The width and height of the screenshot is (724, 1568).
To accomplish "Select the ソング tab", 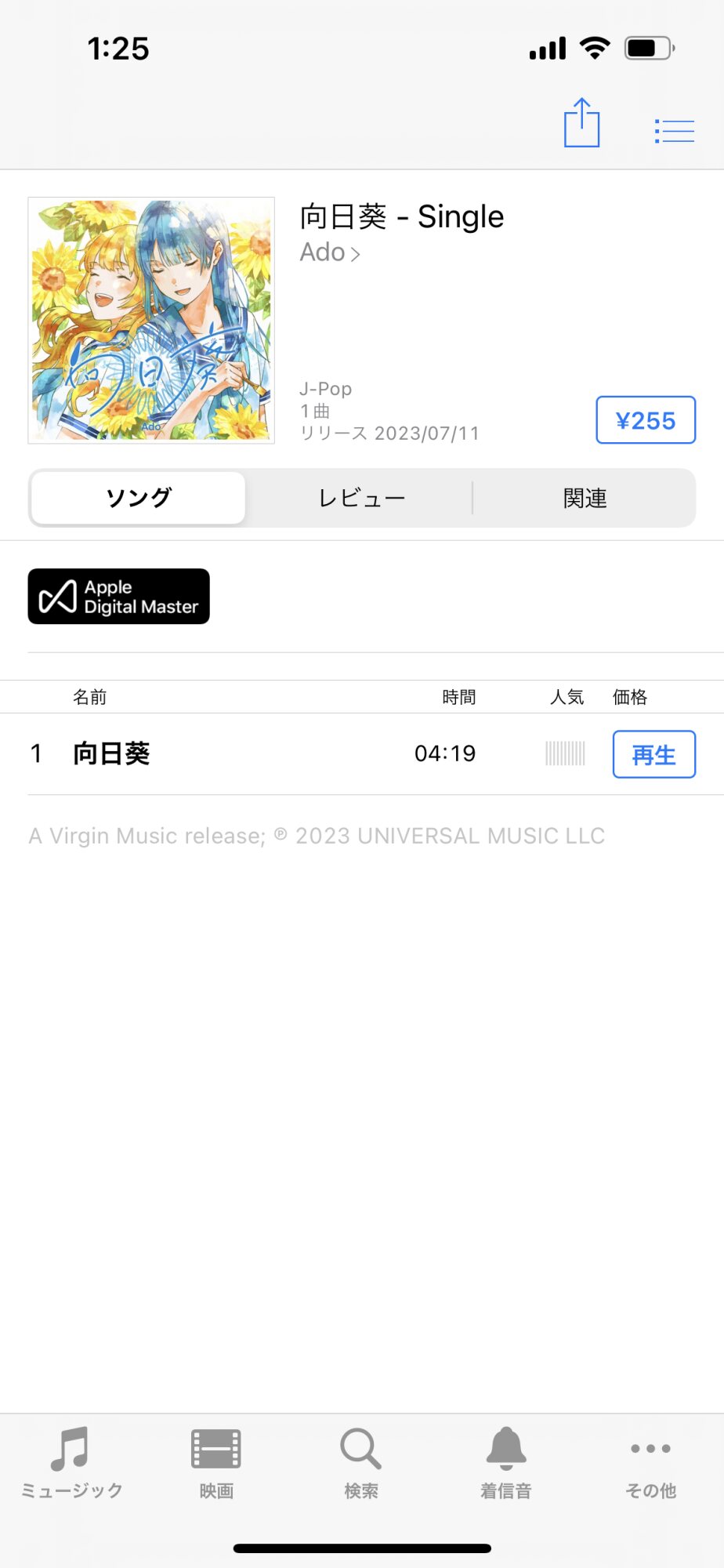I will 139,498.
